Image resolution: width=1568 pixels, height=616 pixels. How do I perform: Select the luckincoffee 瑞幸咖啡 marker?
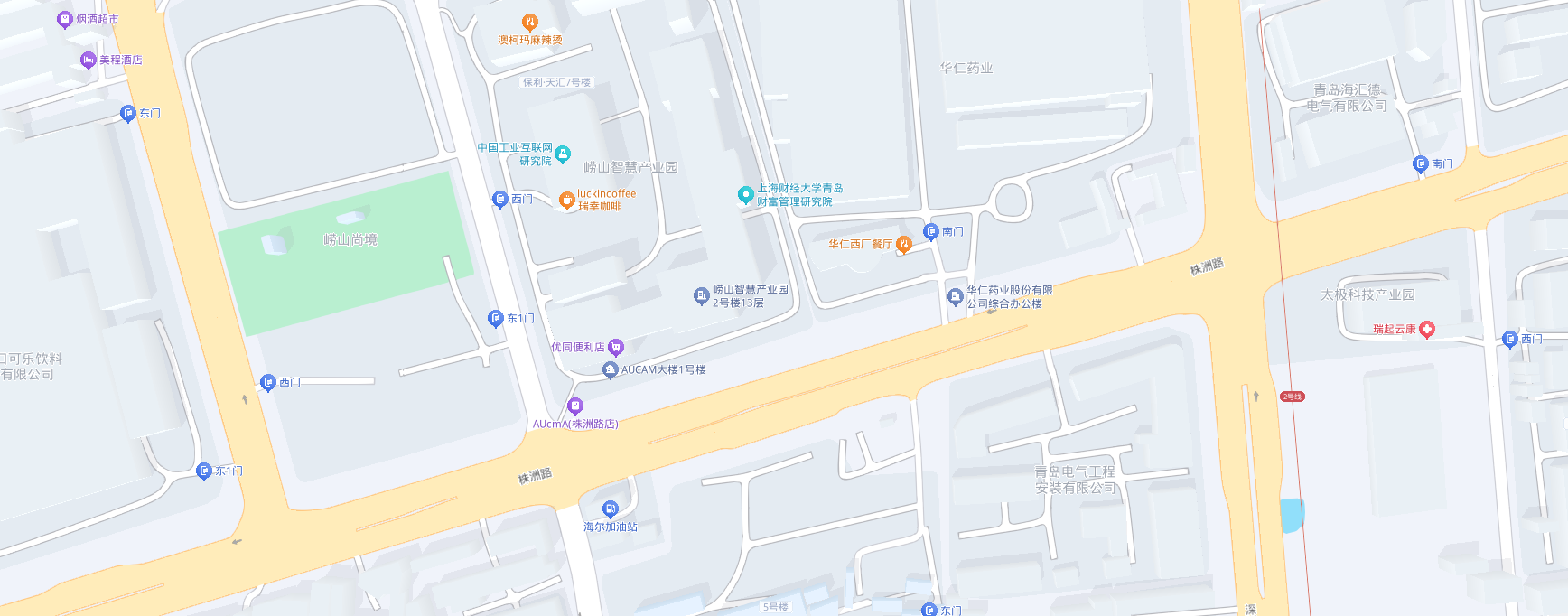(x=567, y=201)
